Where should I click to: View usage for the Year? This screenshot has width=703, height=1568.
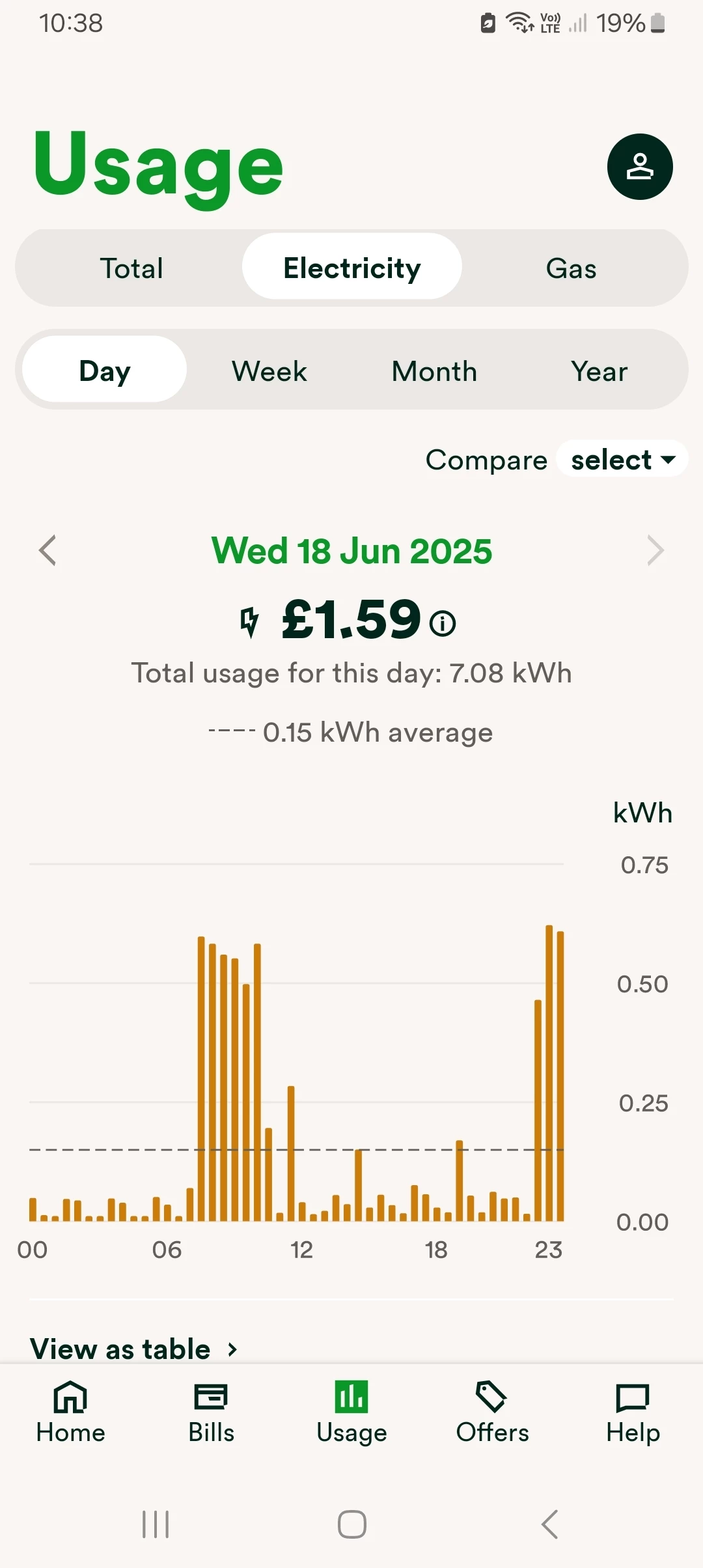coord(599,371)
